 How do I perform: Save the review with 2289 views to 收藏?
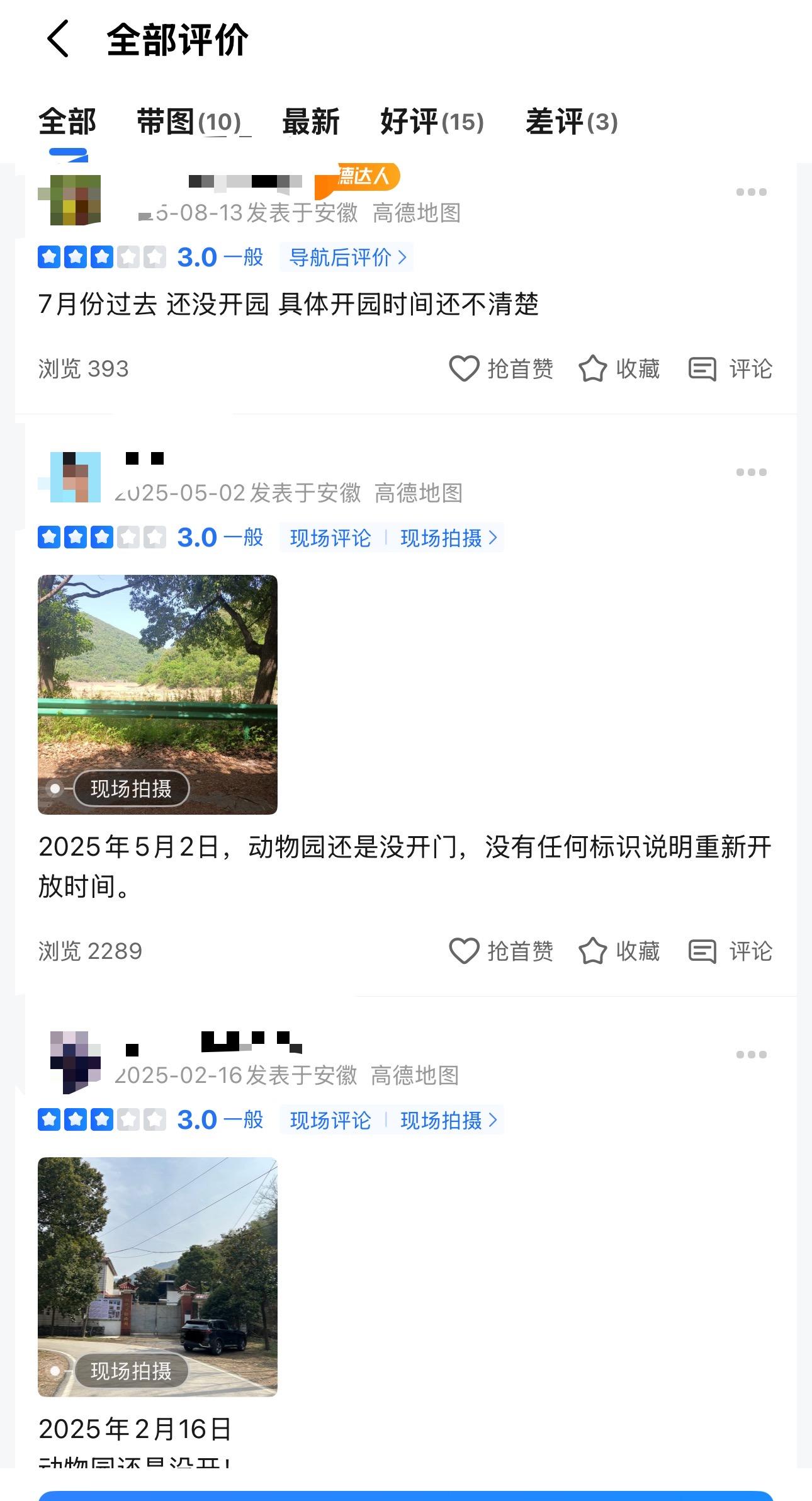619,951
